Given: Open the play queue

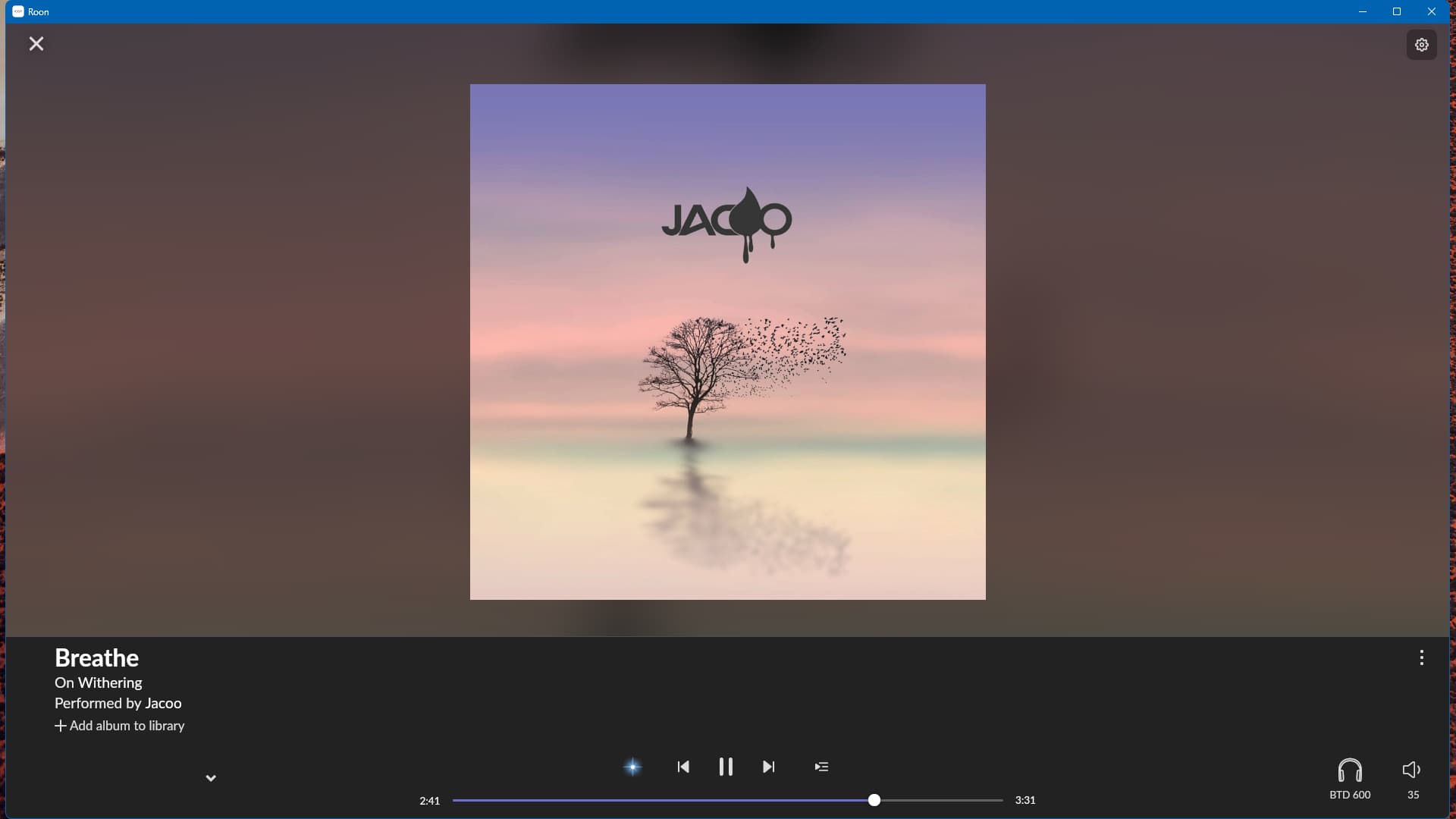Looking at the screenshot, I should (821, 767).
